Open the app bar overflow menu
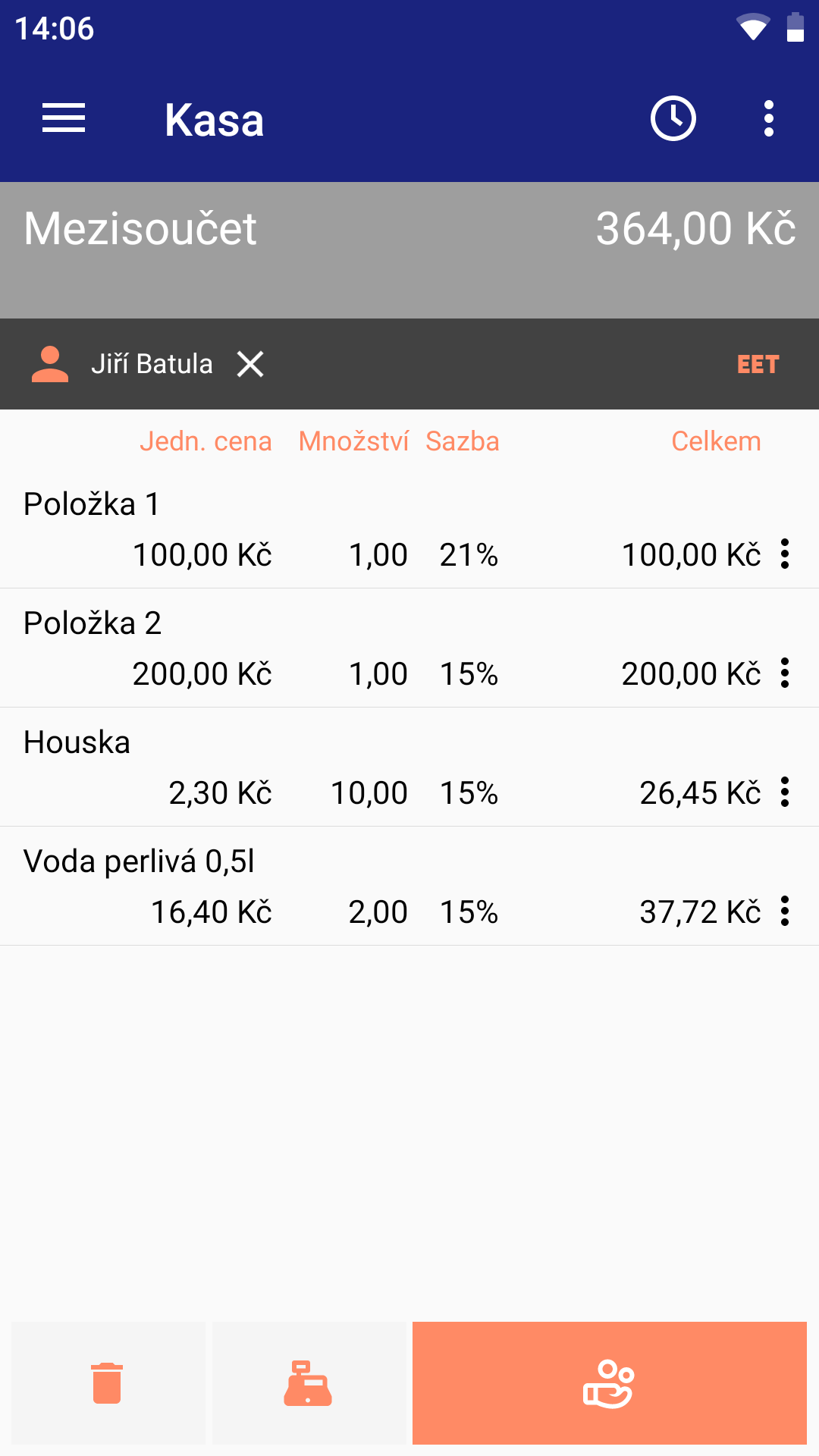819x1456 pixels. [x=769, y=119]
